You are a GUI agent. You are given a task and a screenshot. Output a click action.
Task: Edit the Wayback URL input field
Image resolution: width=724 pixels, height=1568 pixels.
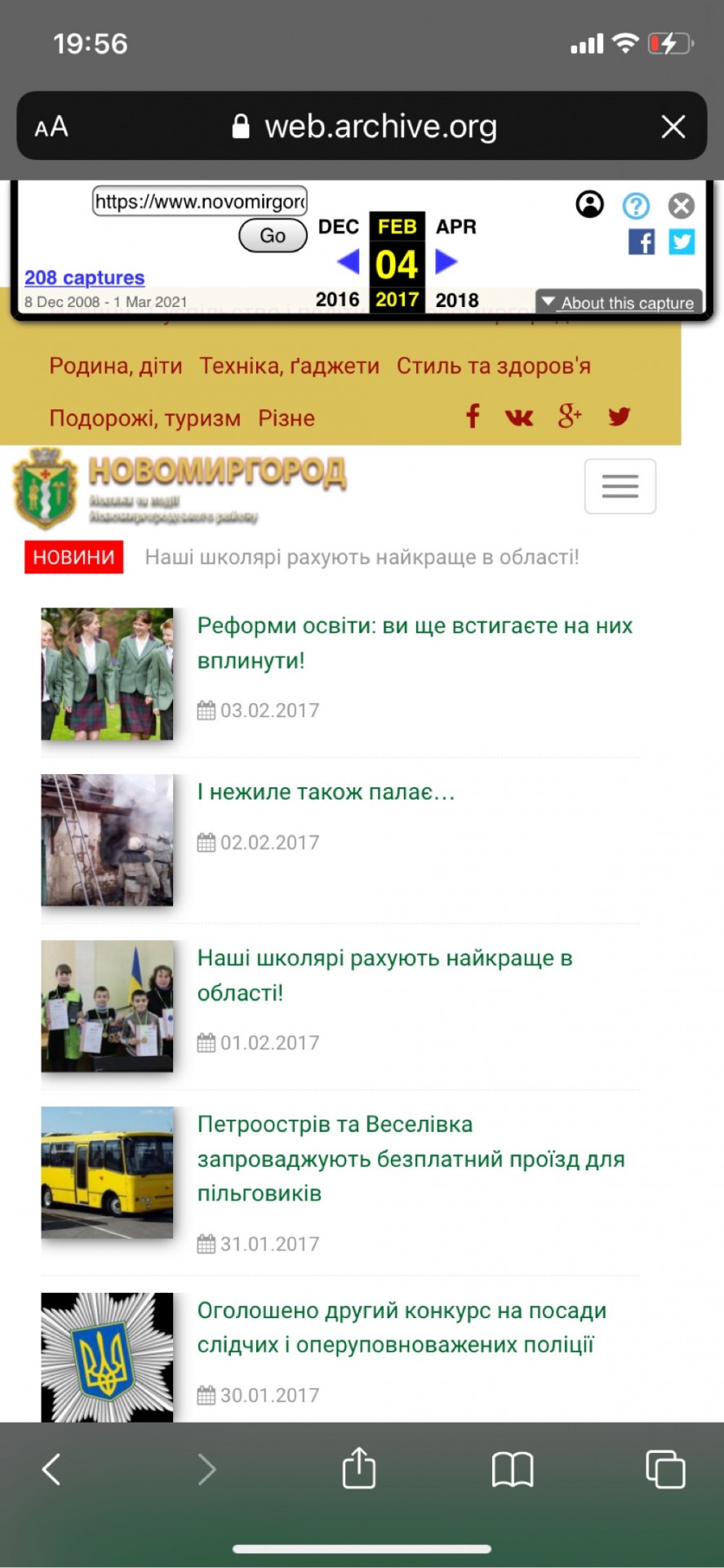point(200,201)
